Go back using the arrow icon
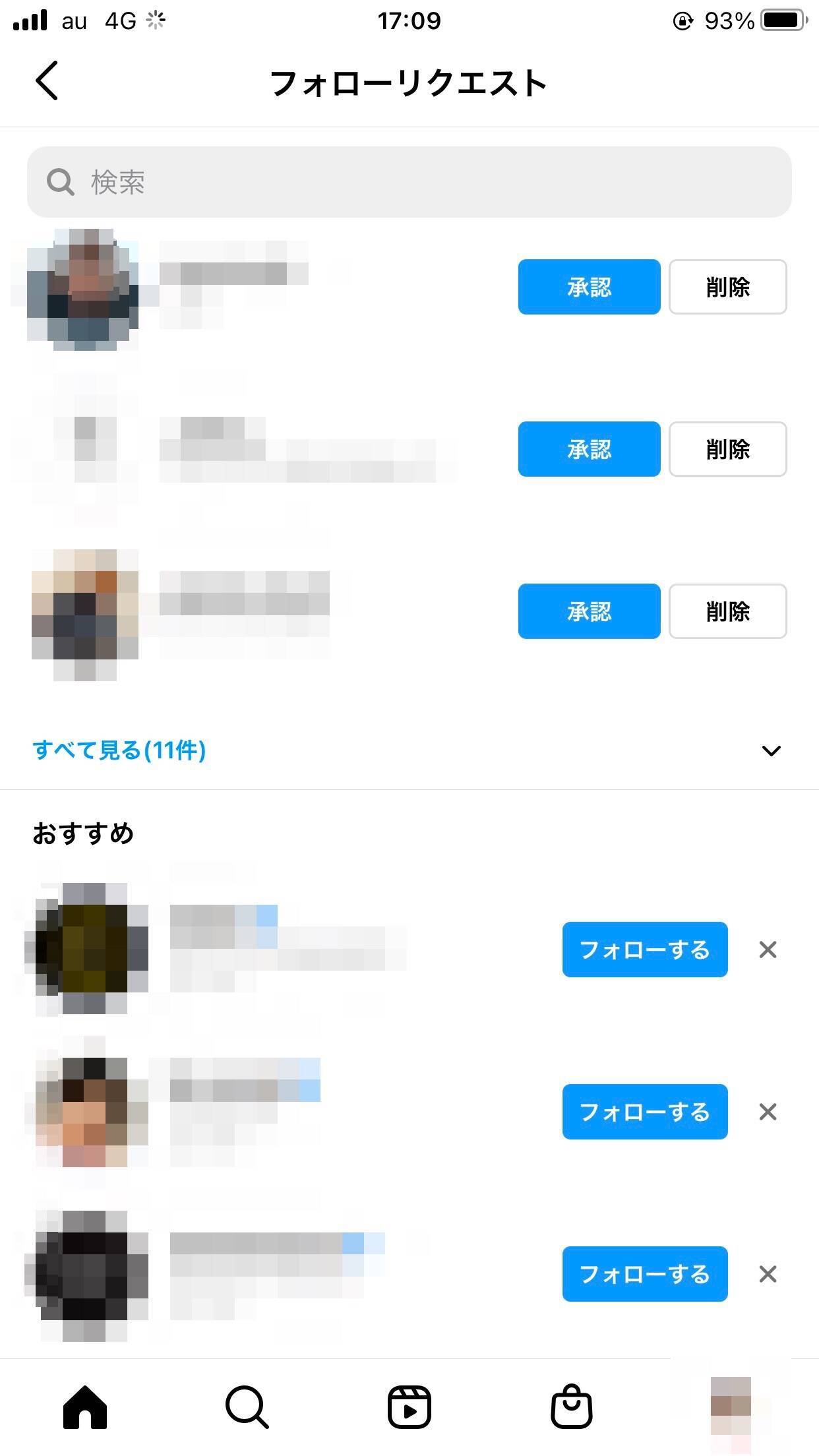Viewport: 819px width, 1456px height. click(47, 80)
